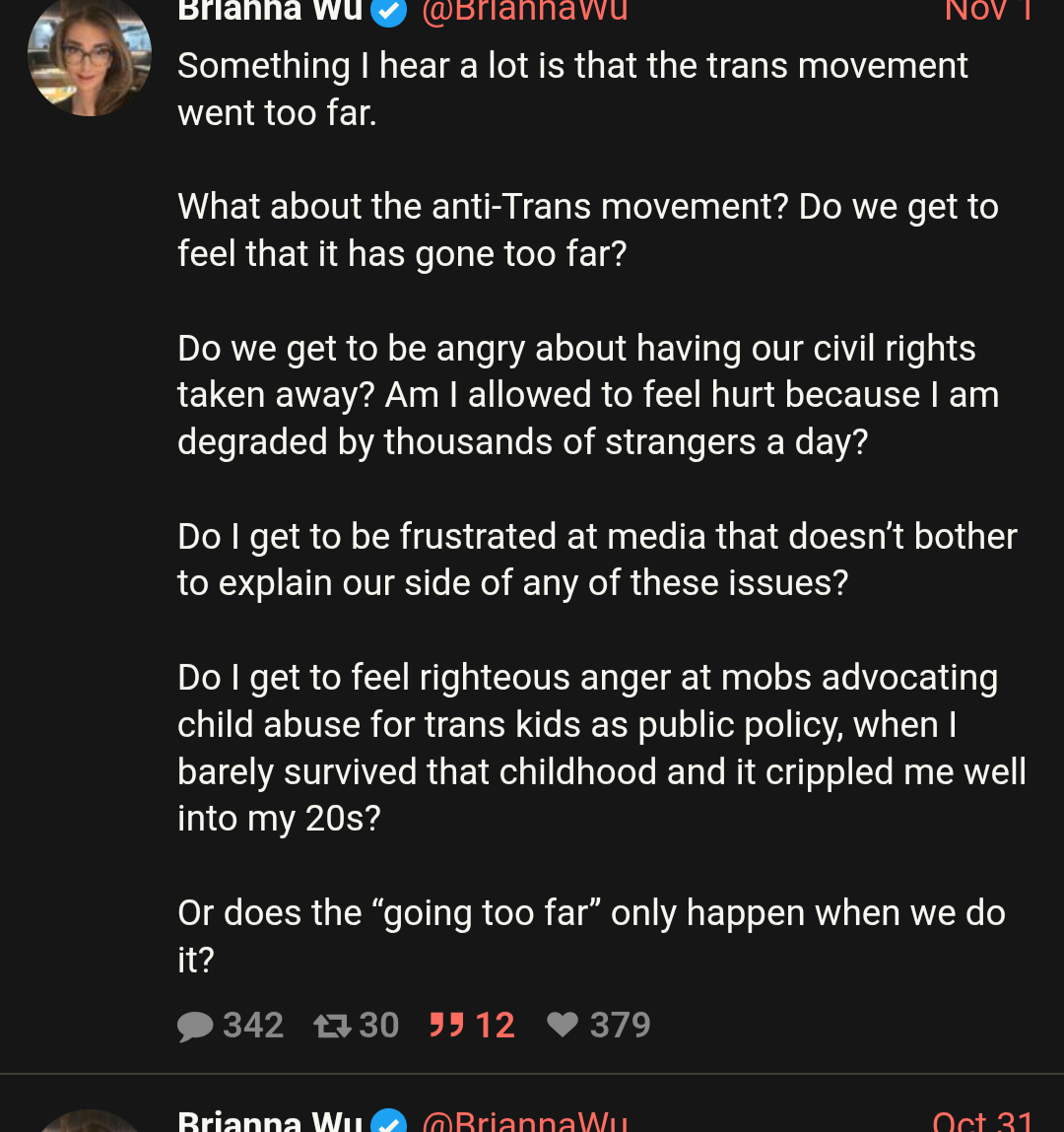Open the Oct 31 date link

coord(982,1121)
